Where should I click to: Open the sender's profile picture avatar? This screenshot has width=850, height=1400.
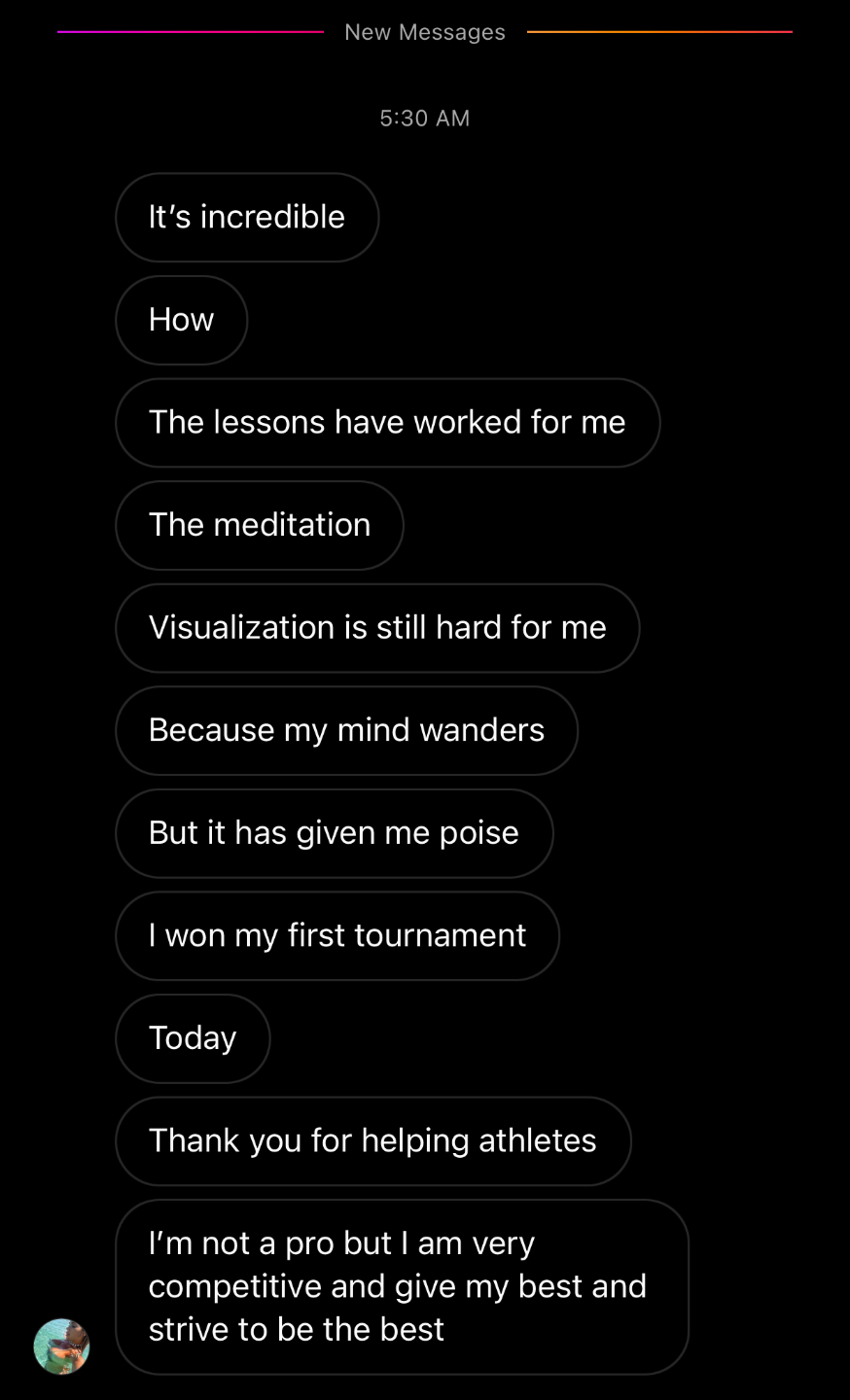click(61, 1347)
